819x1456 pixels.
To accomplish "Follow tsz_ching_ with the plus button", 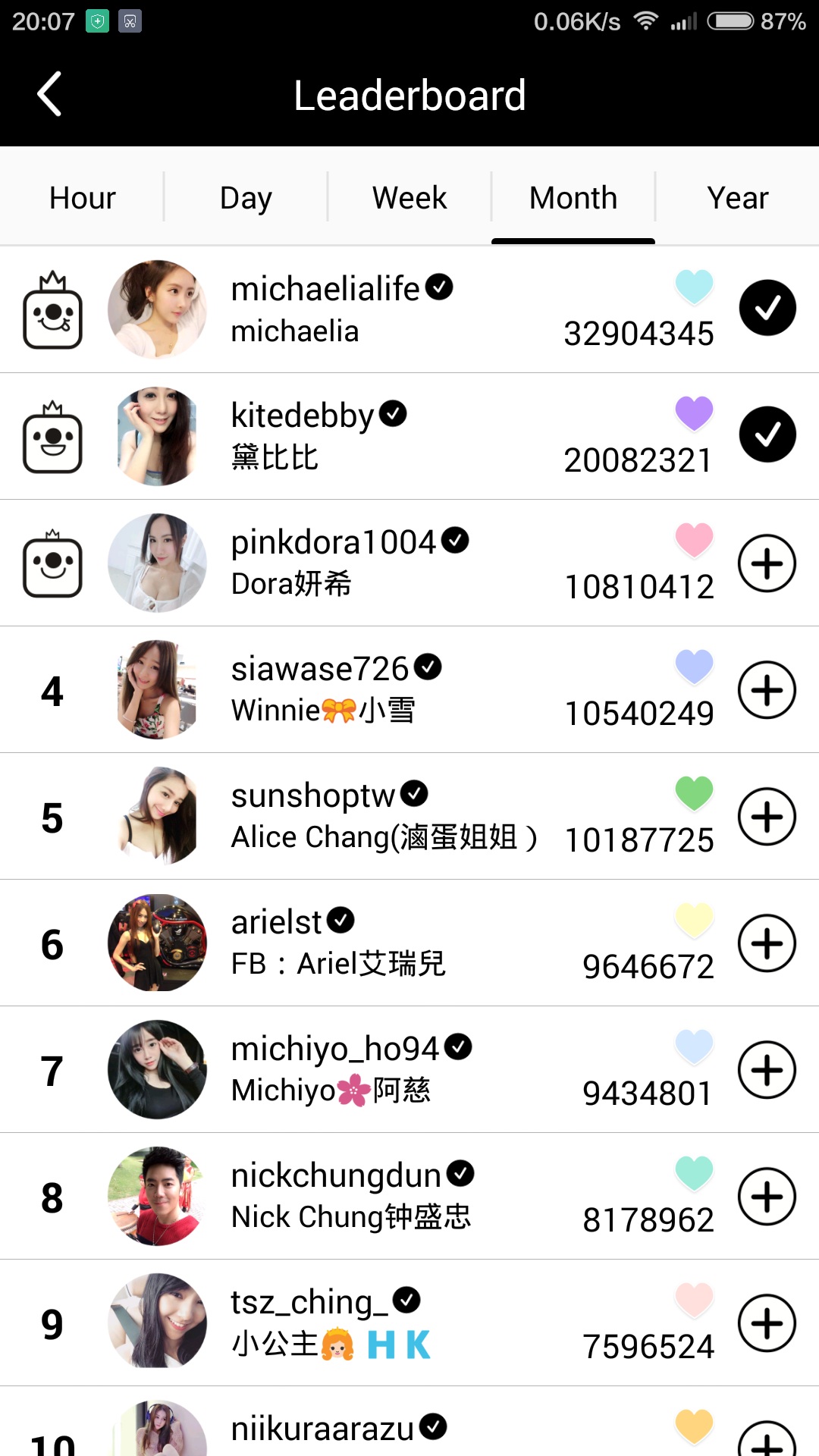I will (767, 1323).
